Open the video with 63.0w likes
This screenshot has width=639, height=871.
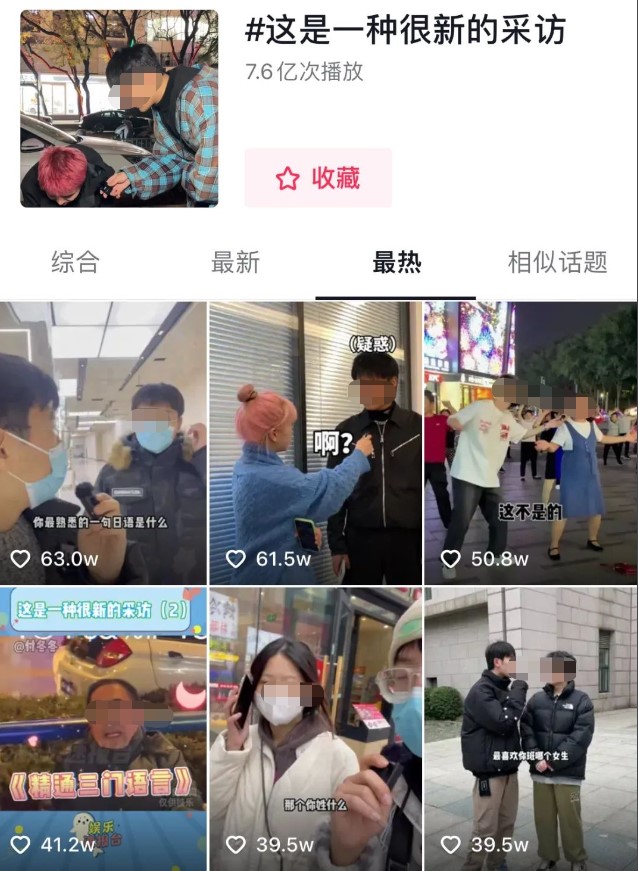point(103,443)
